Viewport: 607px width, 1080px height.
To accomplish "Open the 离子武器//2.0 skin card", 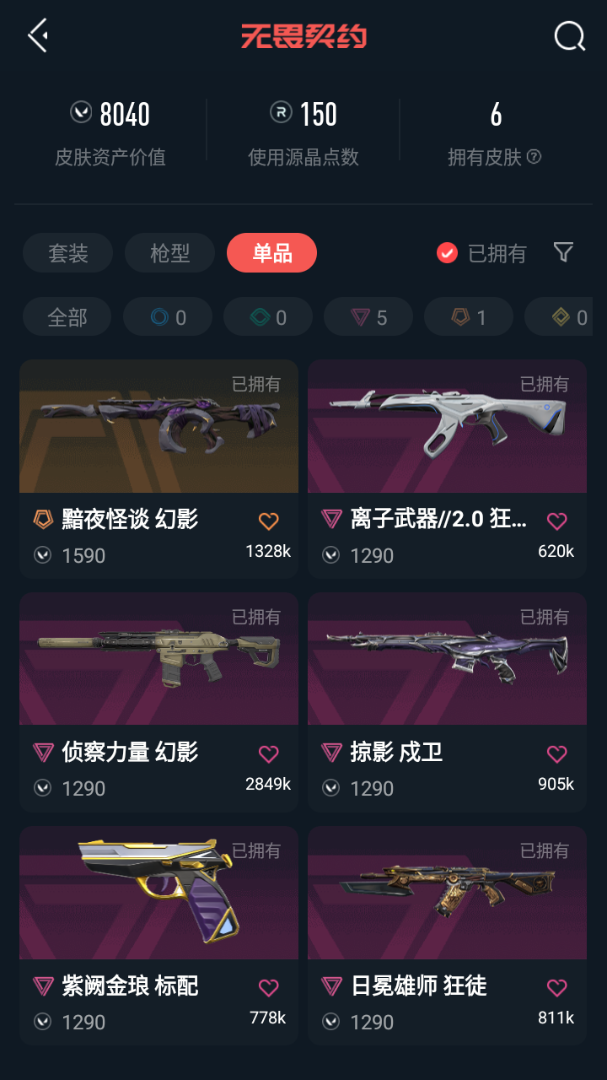I will pyautogui.click(x=447, y=468).
